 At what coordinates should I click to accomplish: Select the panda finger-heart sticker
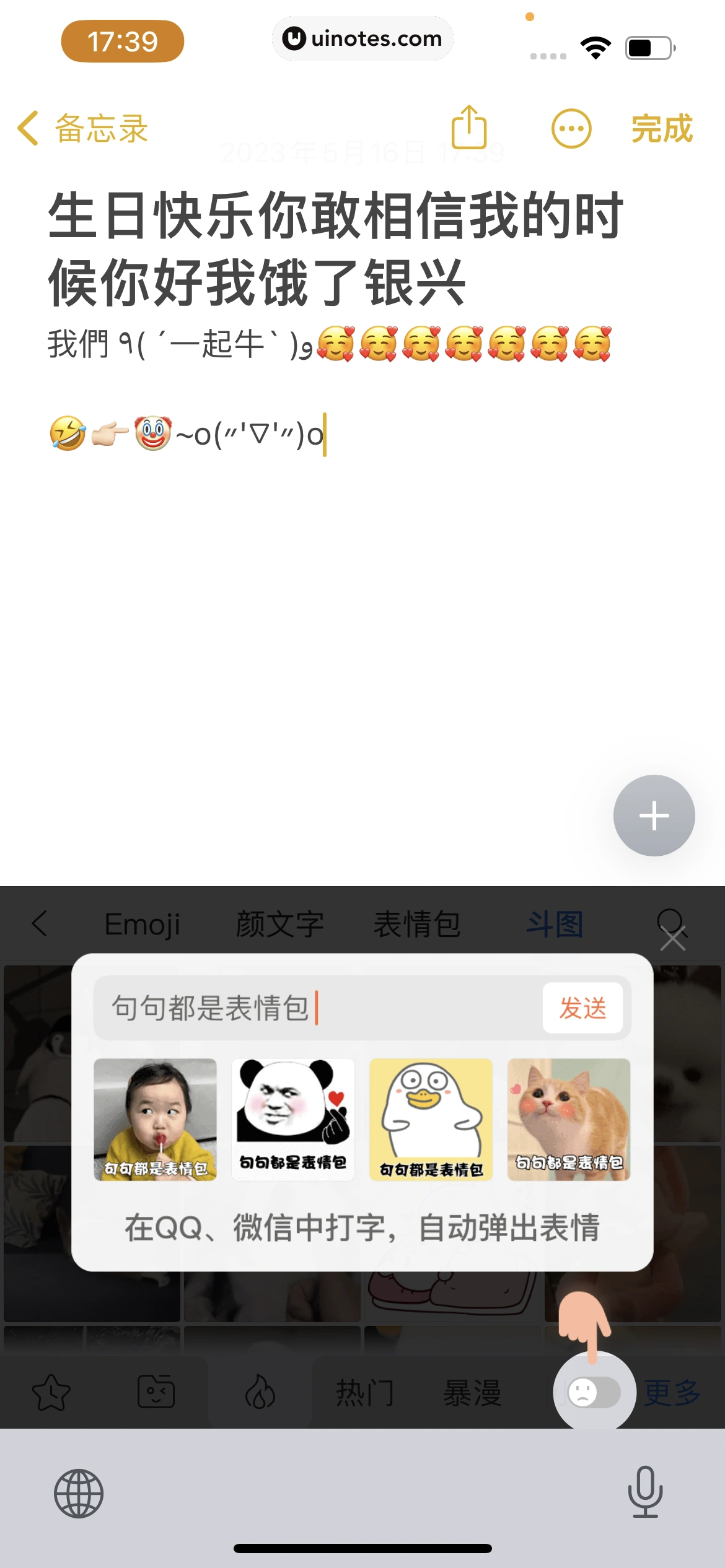pos(293,1119)
